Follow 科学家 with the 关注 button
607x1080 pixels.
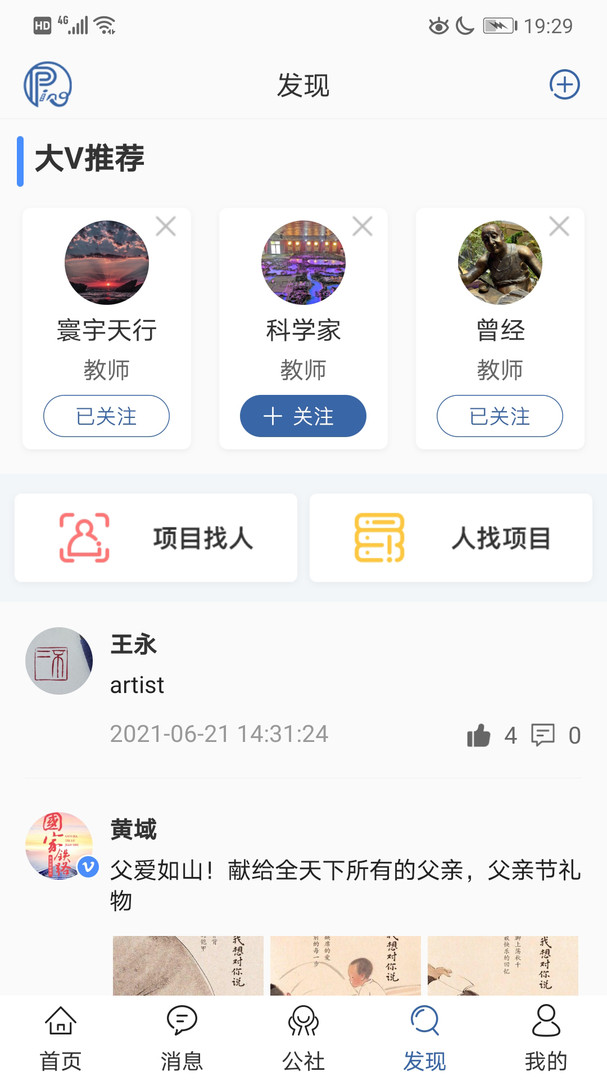pos(303,417)
